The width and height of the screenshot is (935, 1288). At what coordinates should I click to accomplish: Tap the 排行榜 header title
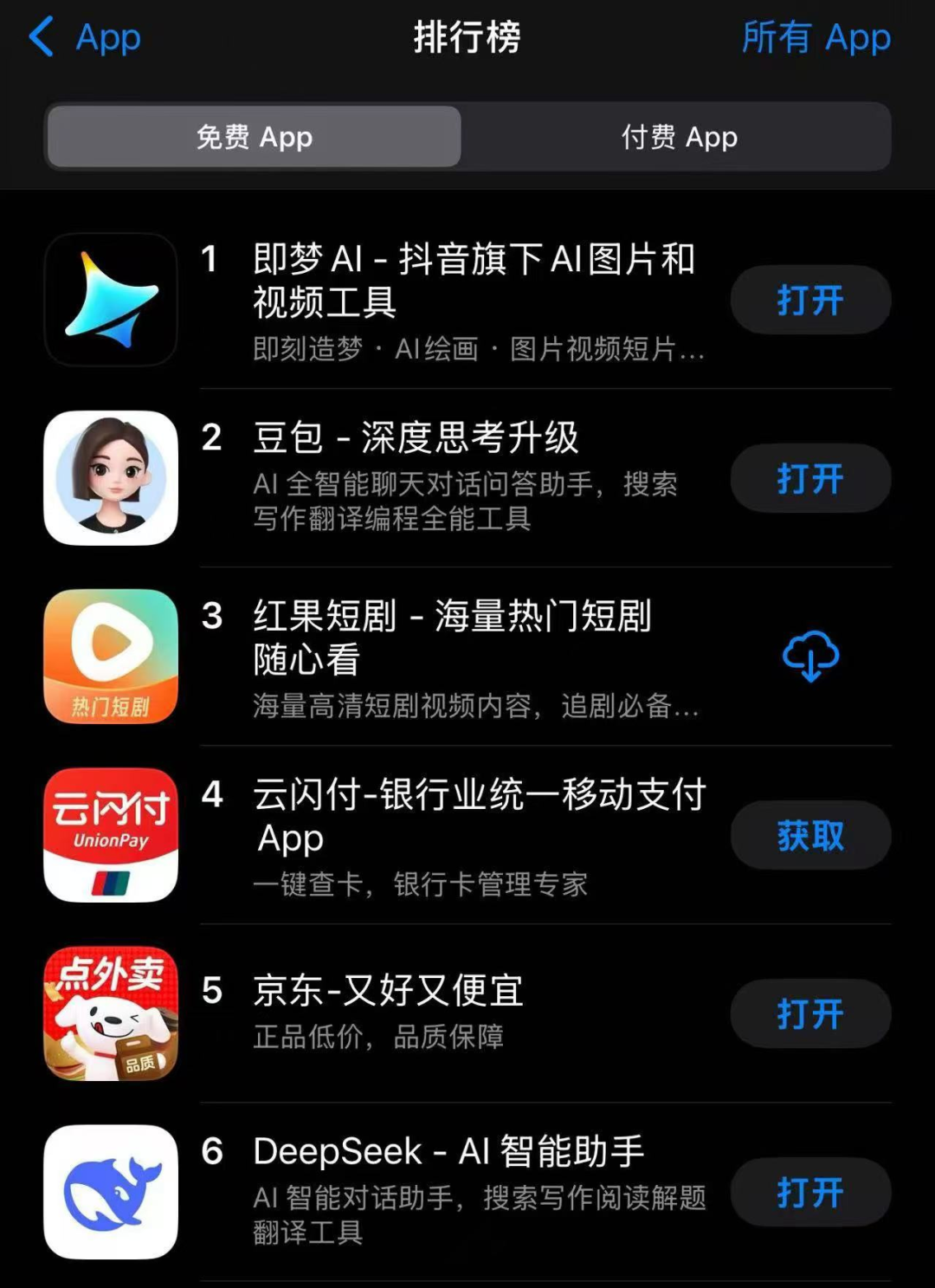pos(467,36)
